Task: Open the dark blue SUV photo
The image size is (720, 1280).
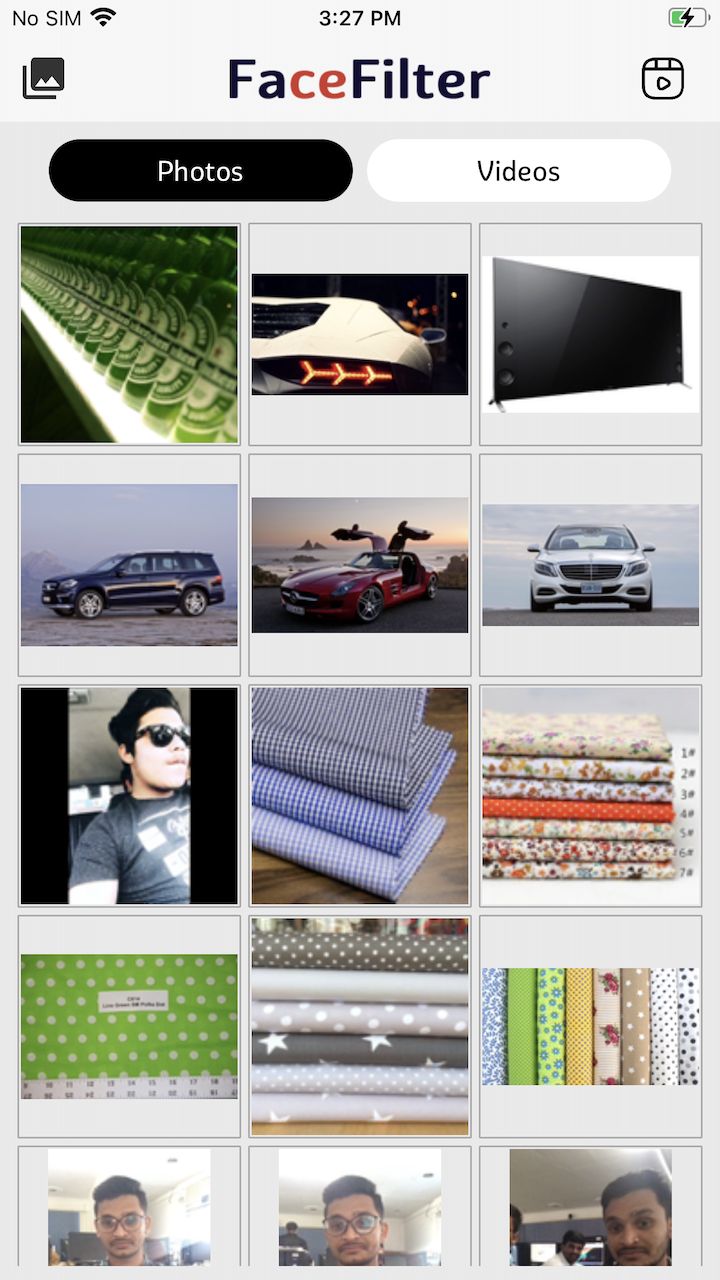Action: pos(130,565)
